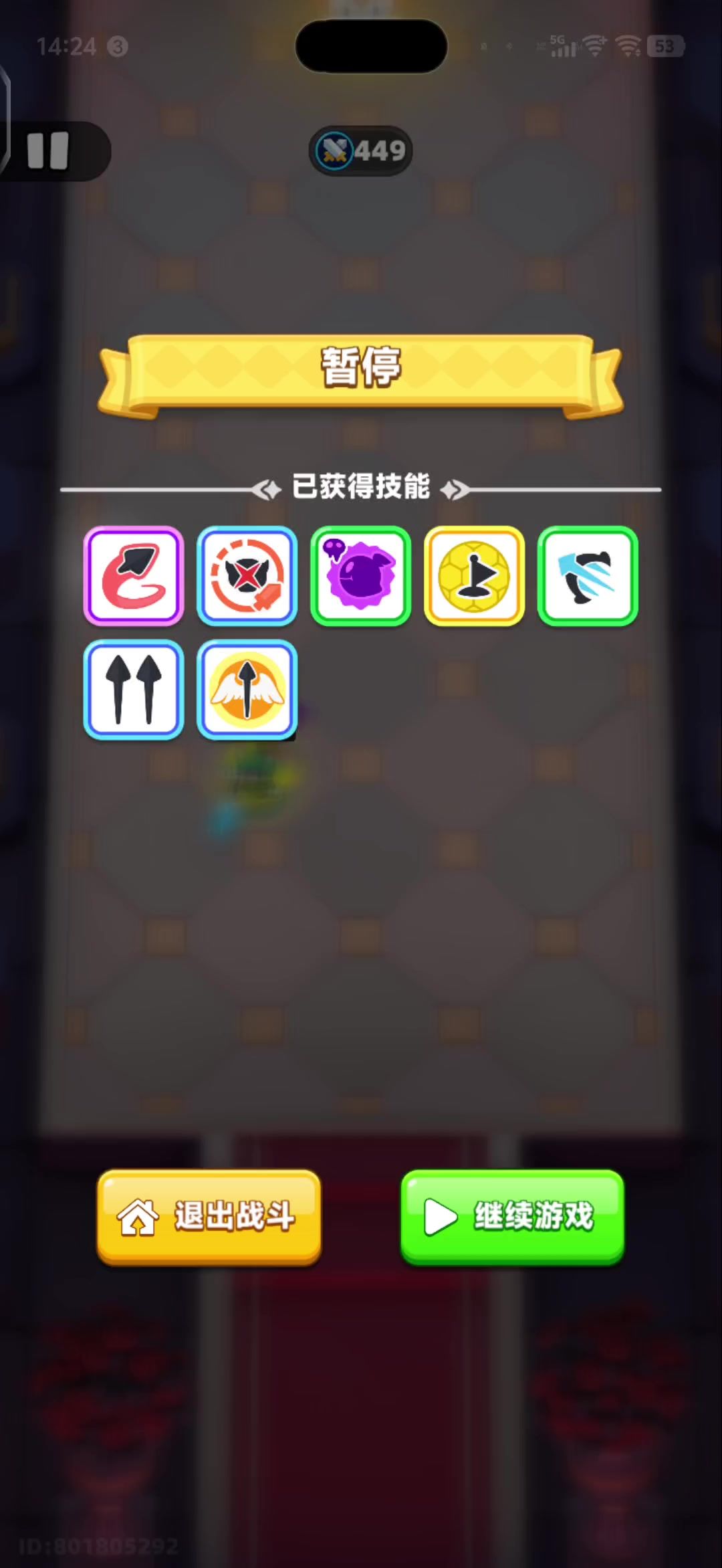Inspect the winged arrow skill
The width and height of the screenshot is (722, 1568).
tap(247, 690)
